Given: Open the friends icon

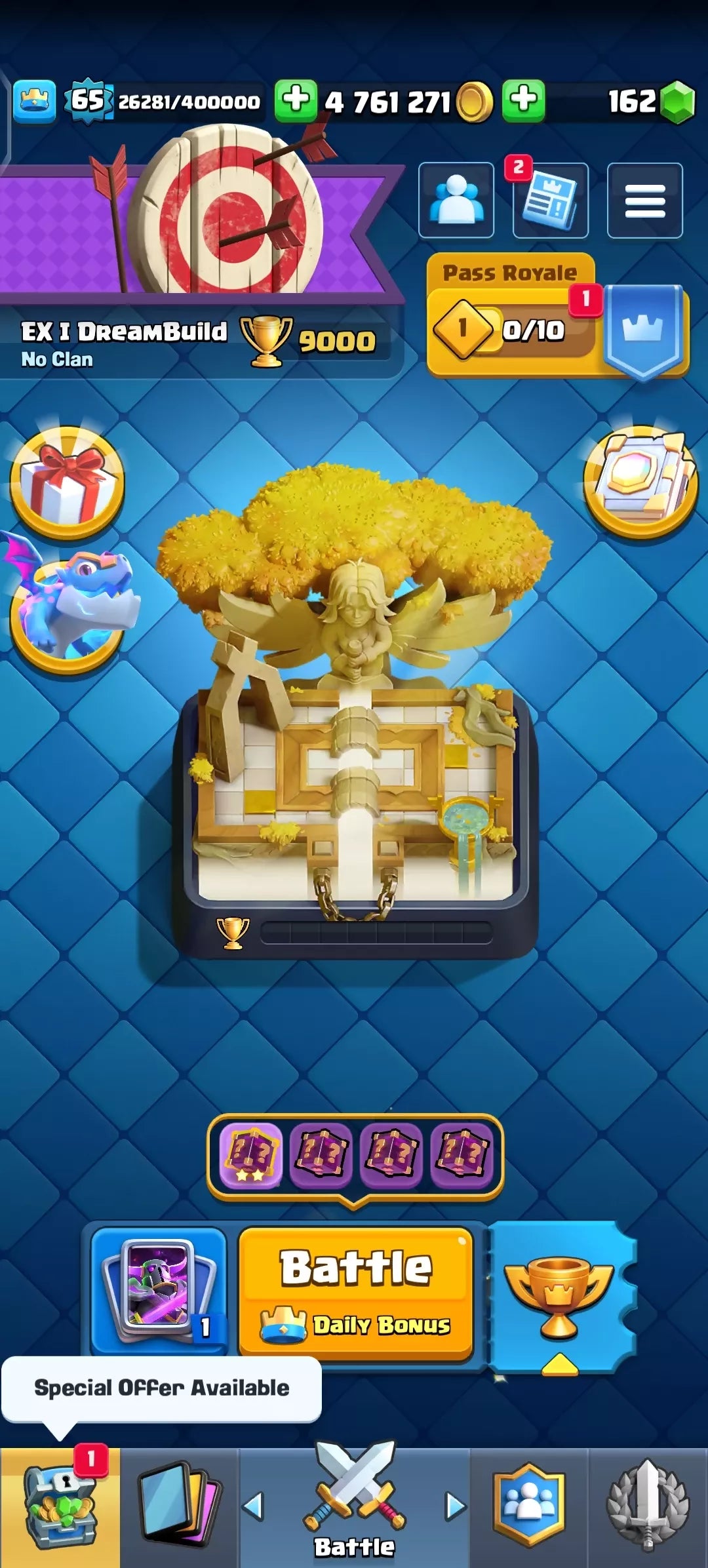Looking at the screenshot, I should [456, 200].
